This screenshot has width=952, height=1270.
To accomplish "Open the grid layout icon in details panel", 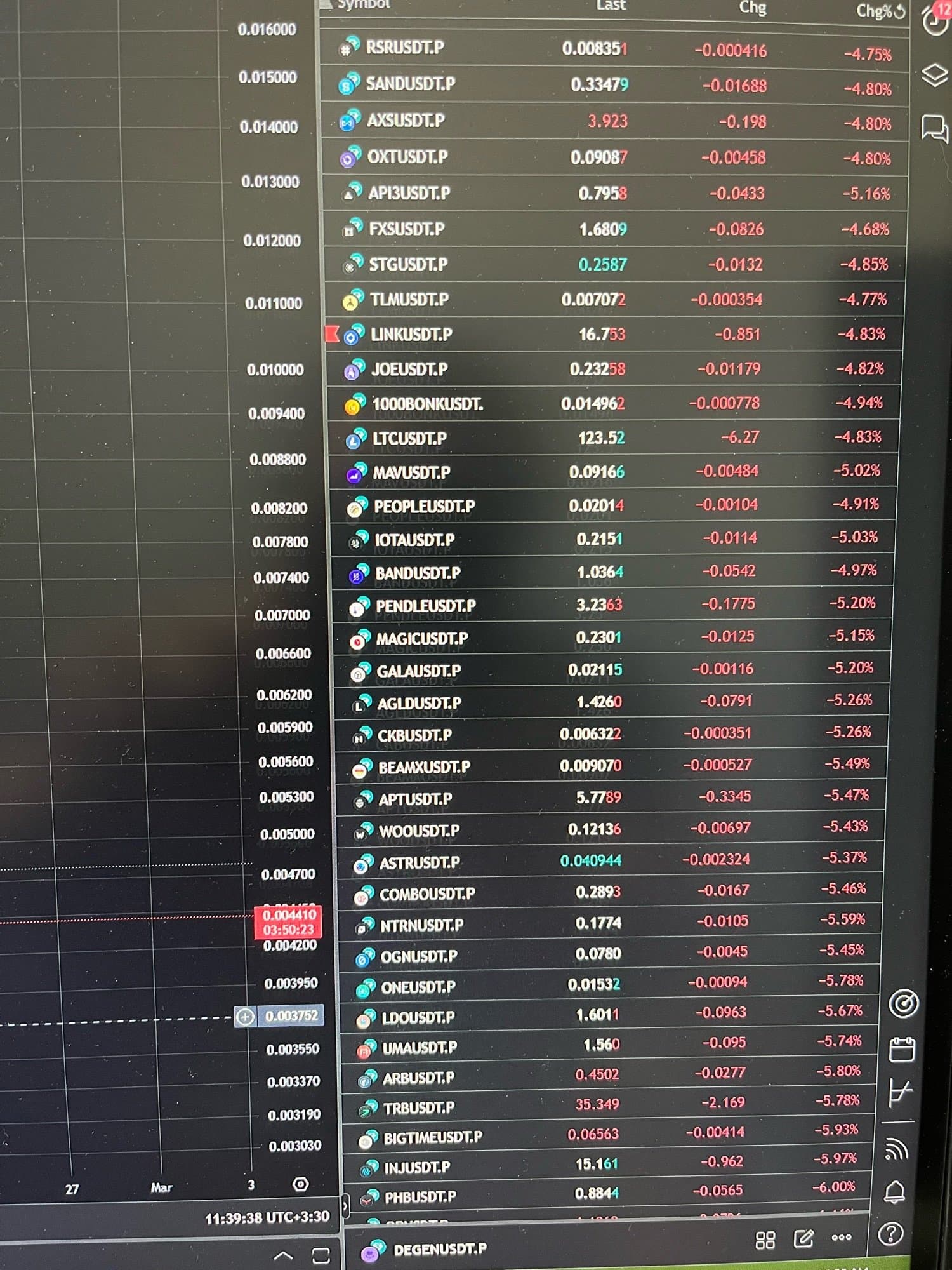I will click(765, 1240).
